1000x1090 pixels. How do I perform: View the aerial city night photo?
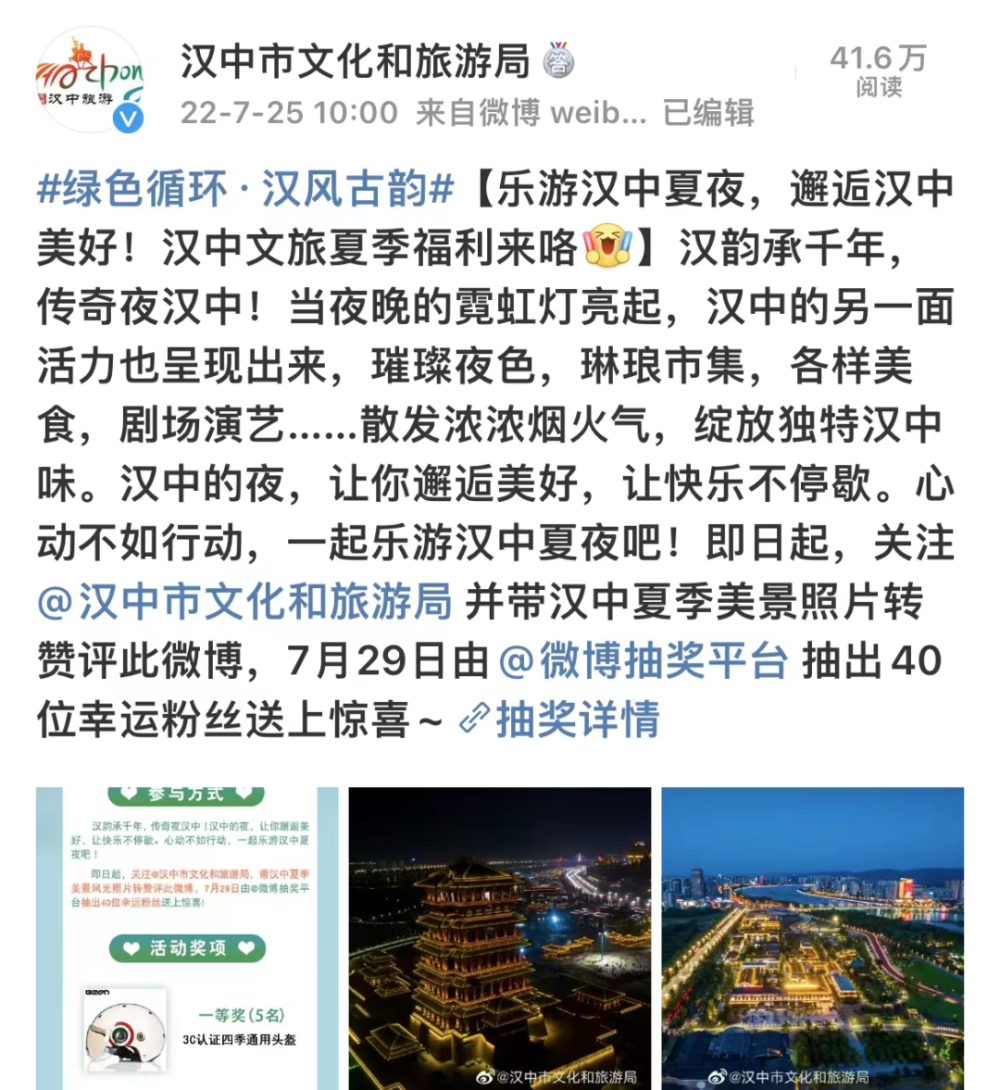pyautogui.click(x=812, y=938)
